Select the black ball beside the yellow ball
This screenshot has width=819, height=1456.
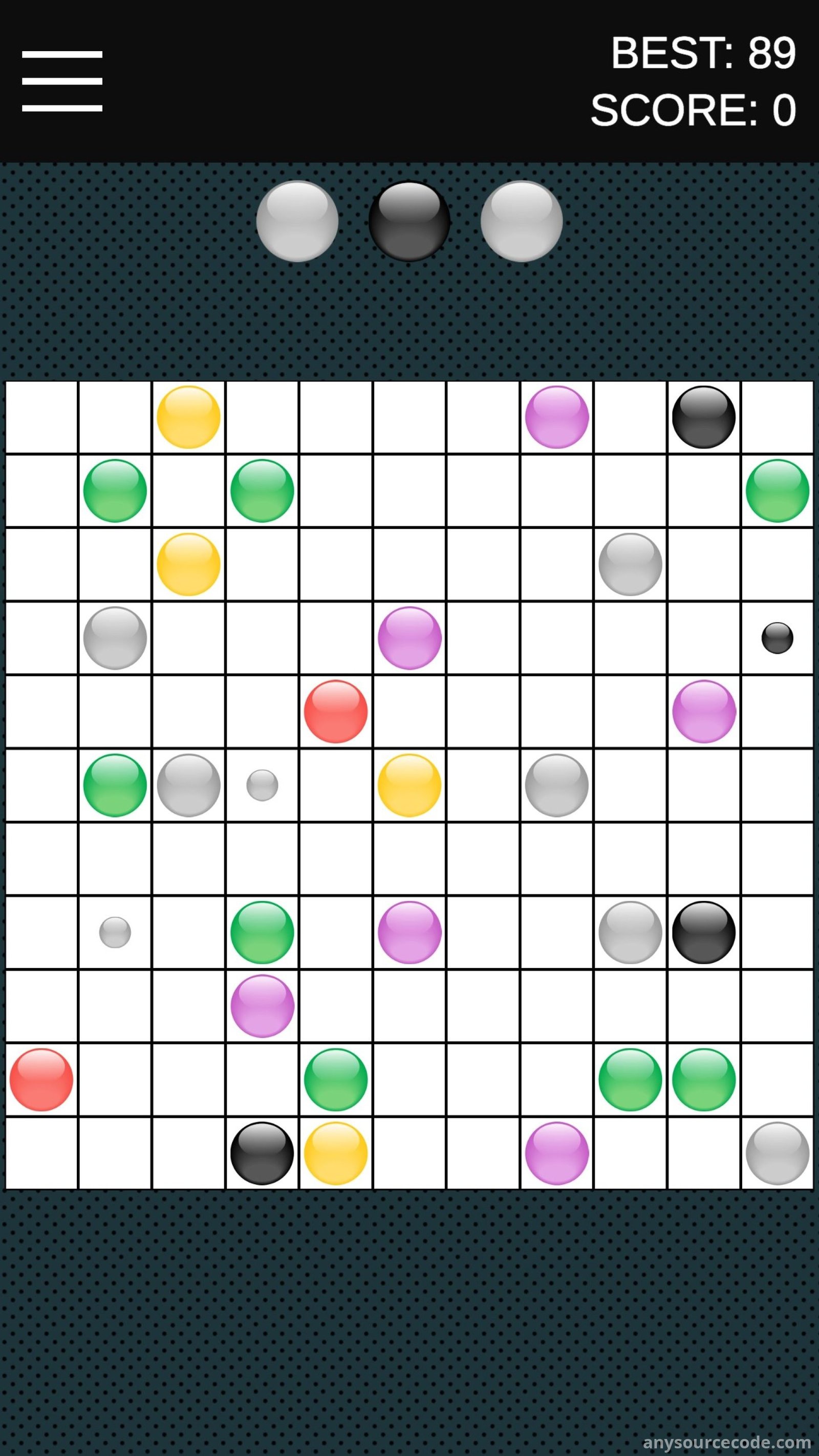[262, 1153]
